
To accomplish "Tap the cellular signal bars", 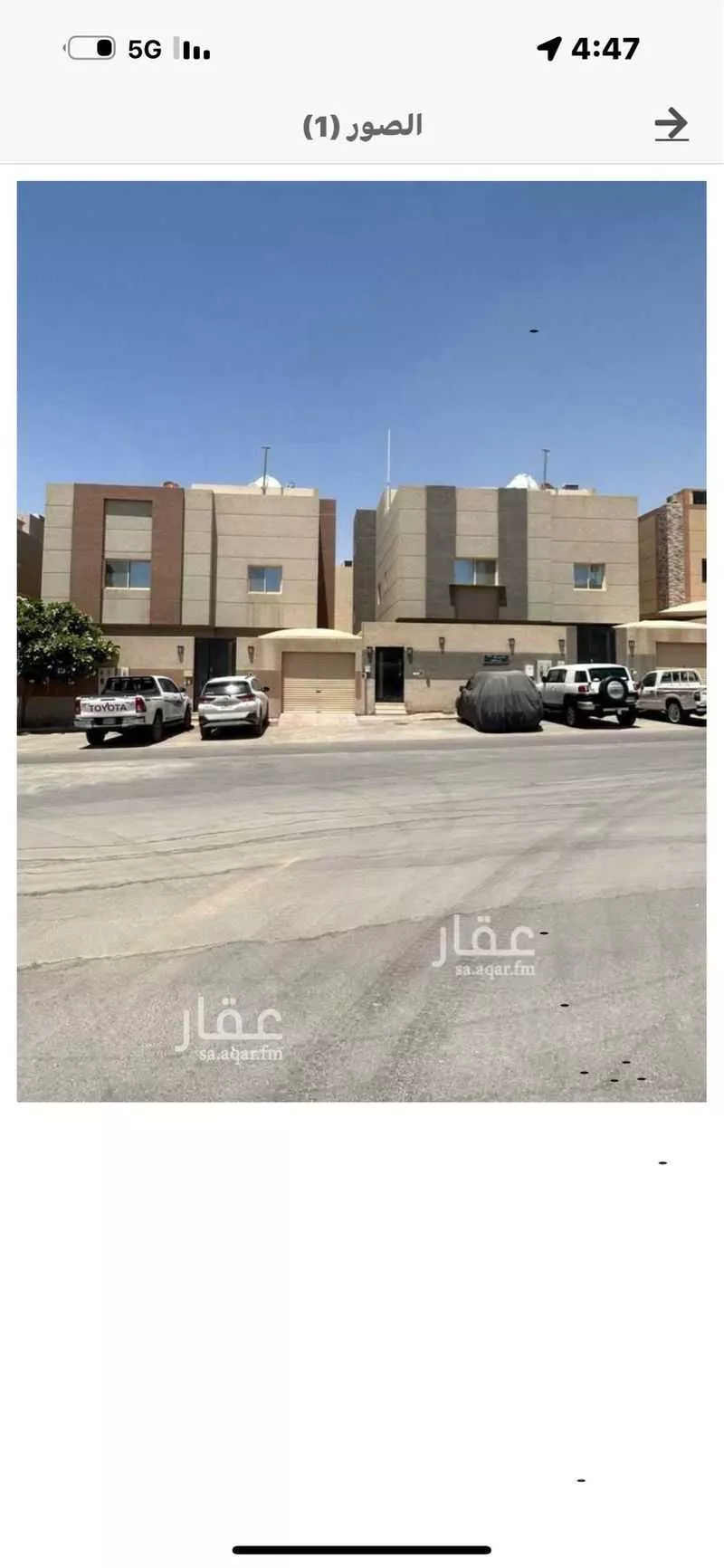I will [194, 49].
